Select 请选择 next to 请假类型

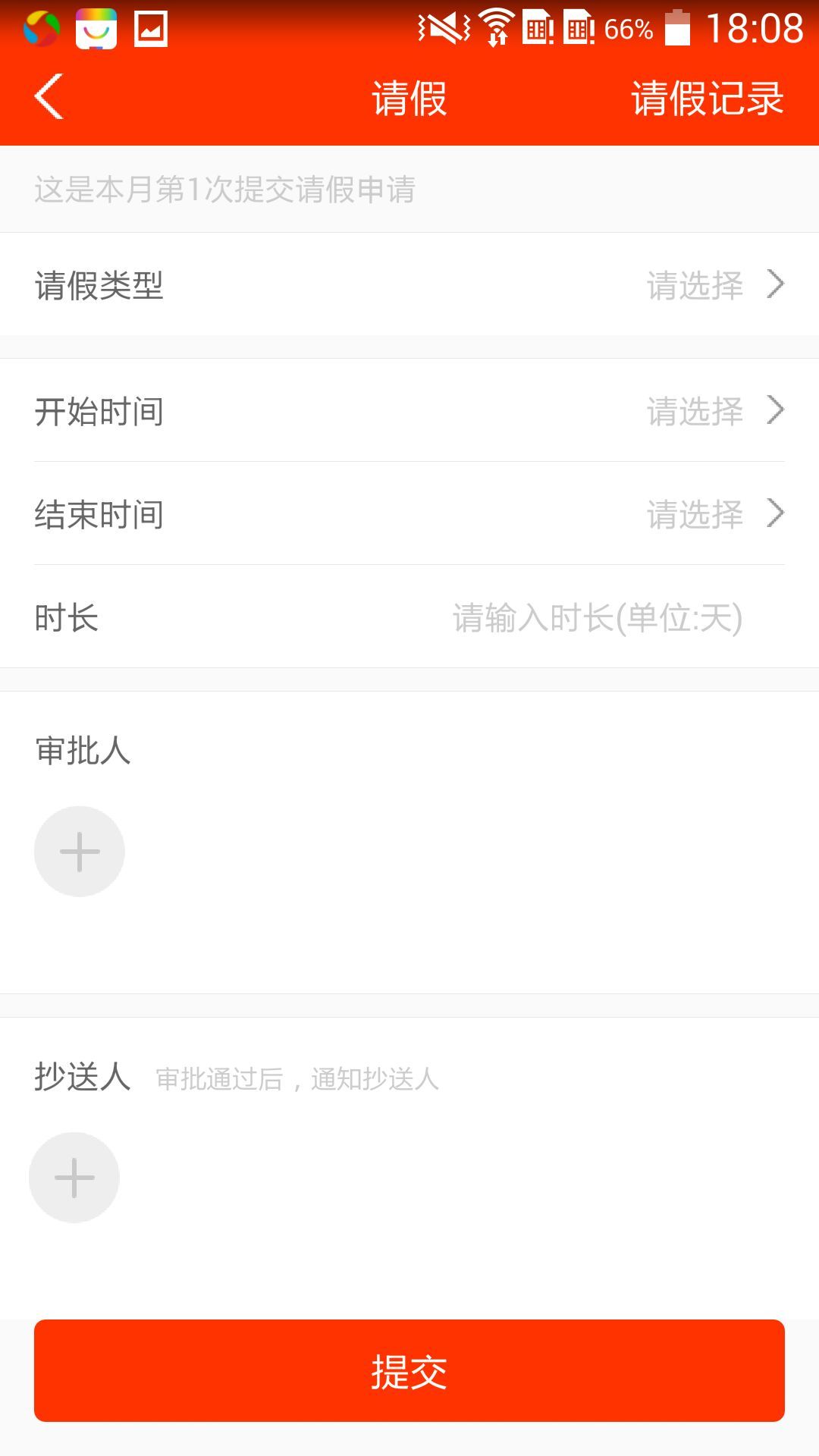tap(695, 285)
